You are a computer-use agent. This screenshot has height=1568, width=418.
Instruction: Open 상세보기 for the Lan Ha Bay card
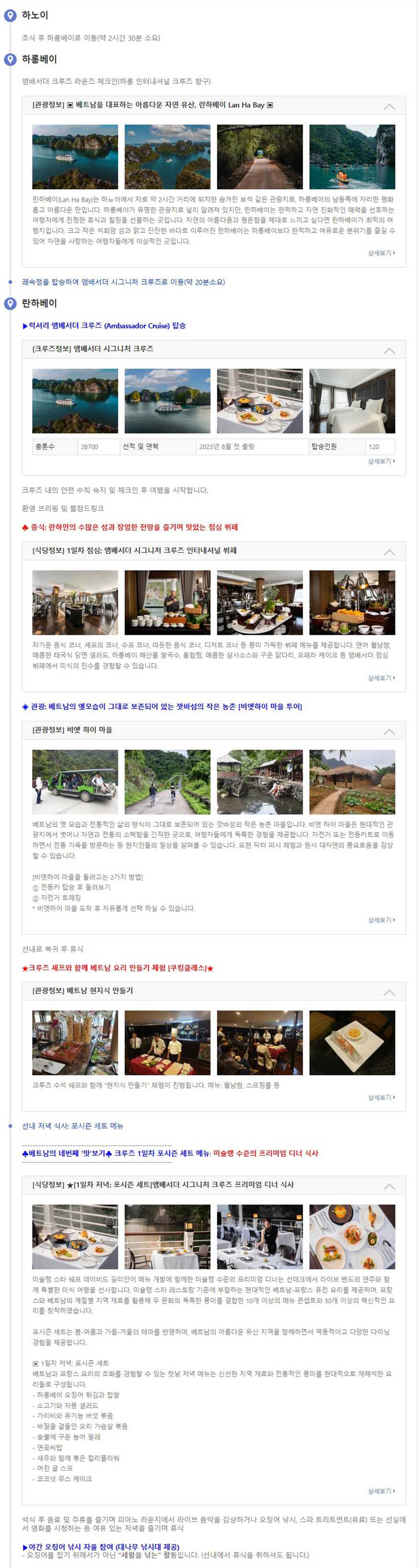coord(381,253)
